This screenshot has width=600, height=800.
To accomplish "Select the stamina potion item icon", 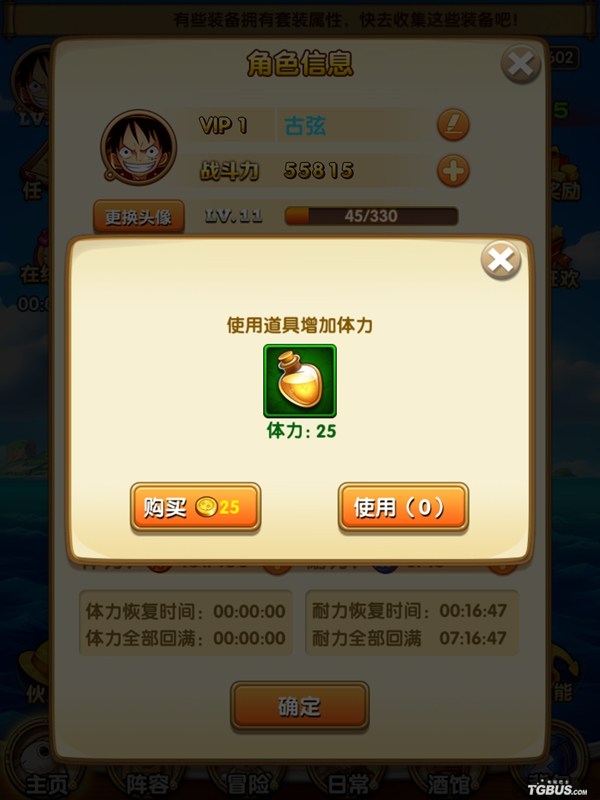I will (299, 381).
